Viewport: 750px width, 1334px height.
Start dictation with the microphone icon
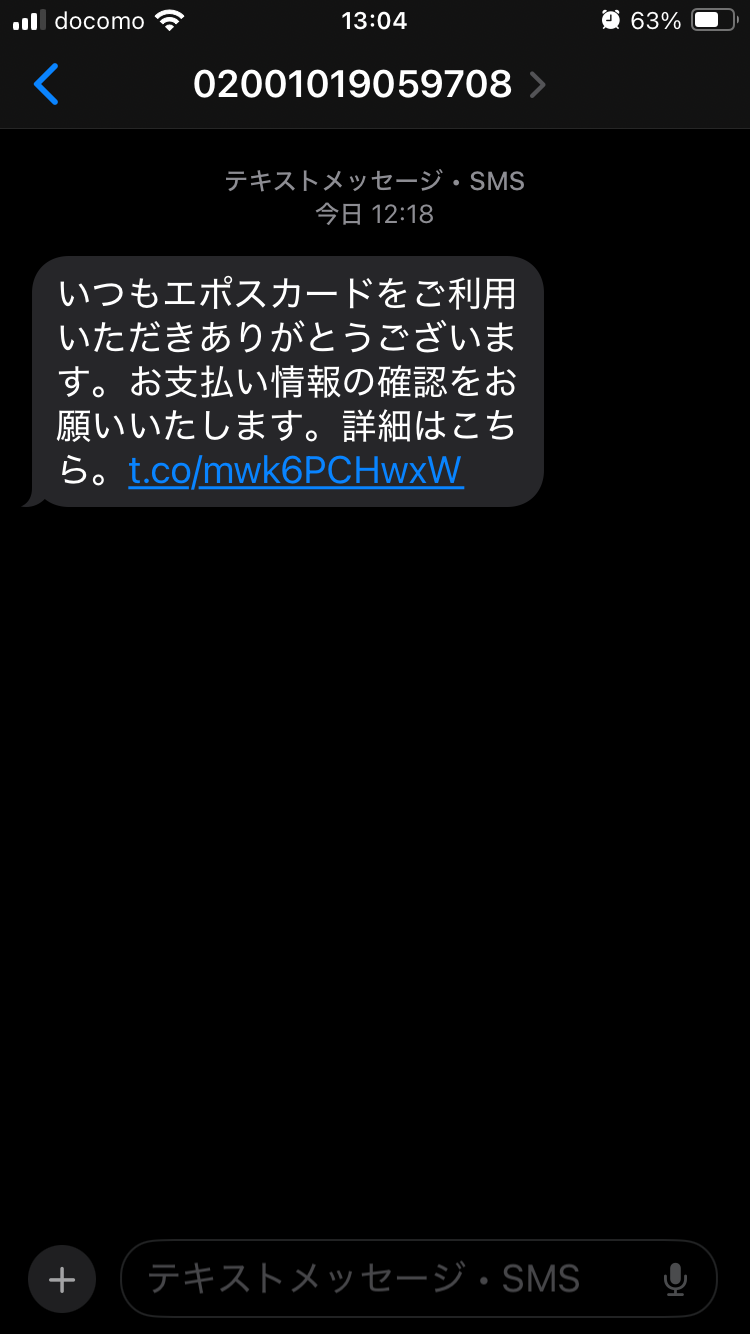[675, 1278]
